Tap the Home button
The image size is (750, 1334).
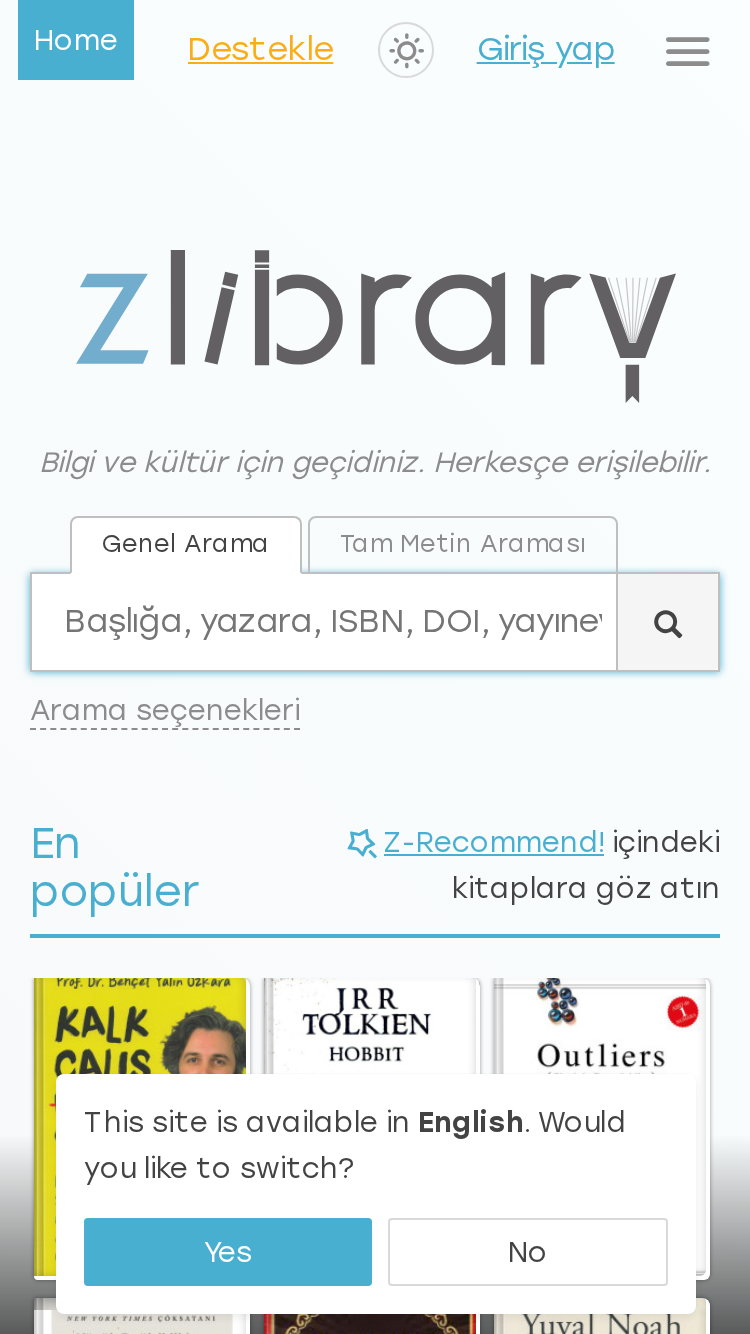click(76, 40)
